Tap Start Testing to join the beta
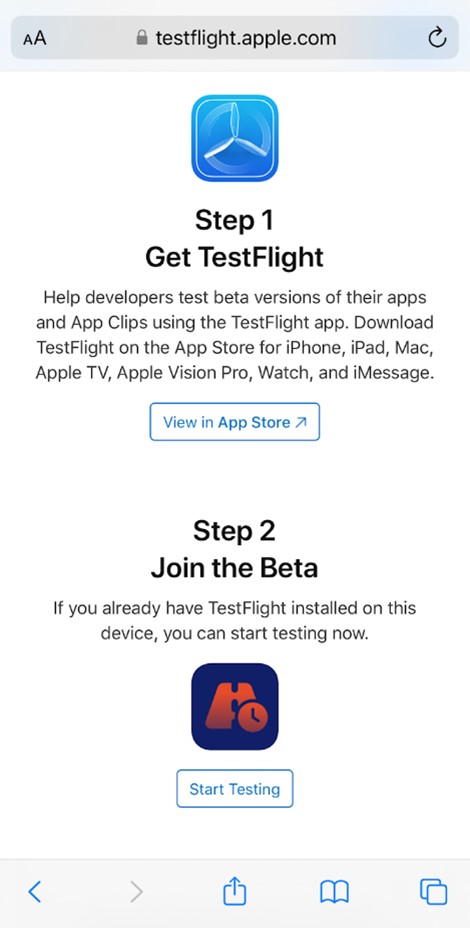Screen dimensions: 470x928 click(x=235, y=789)
